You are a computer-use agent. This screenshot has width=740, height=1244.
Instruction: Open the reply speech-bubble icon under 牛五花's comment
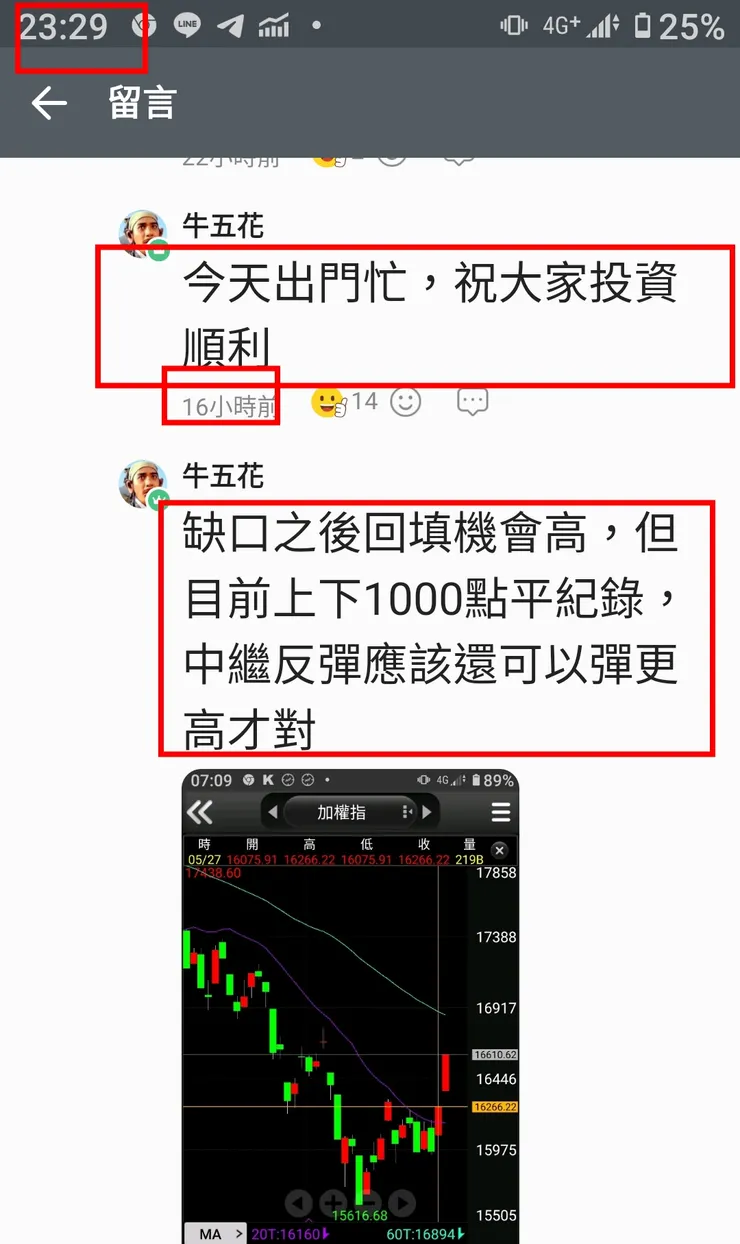pos(471,402)
